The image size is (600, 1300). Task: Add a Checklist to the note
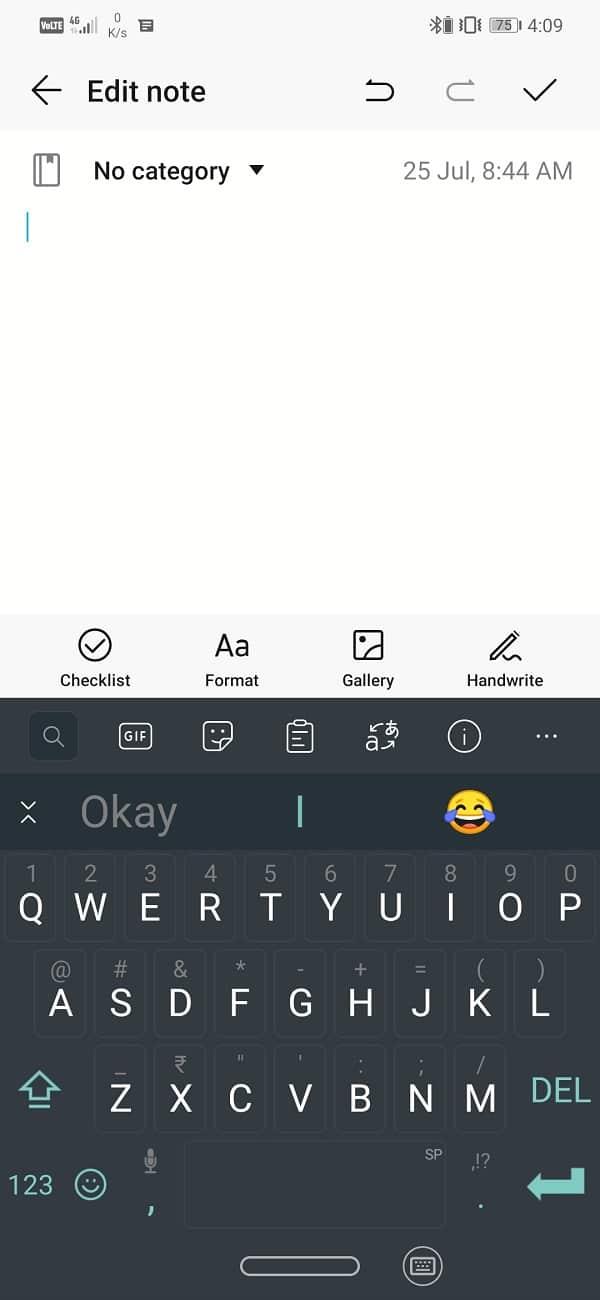(x=95, y=658)
